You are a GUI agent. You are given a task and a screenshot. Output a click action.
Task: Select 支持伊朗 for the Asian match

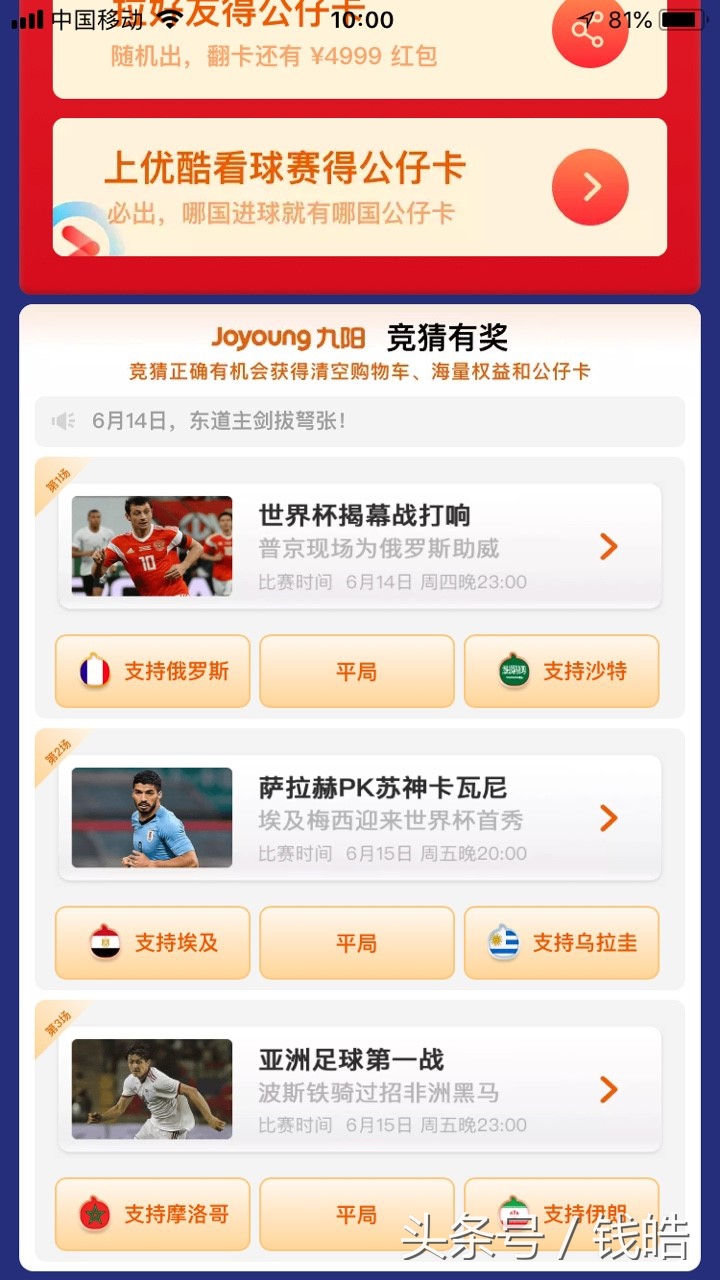tap(561, 1213)
